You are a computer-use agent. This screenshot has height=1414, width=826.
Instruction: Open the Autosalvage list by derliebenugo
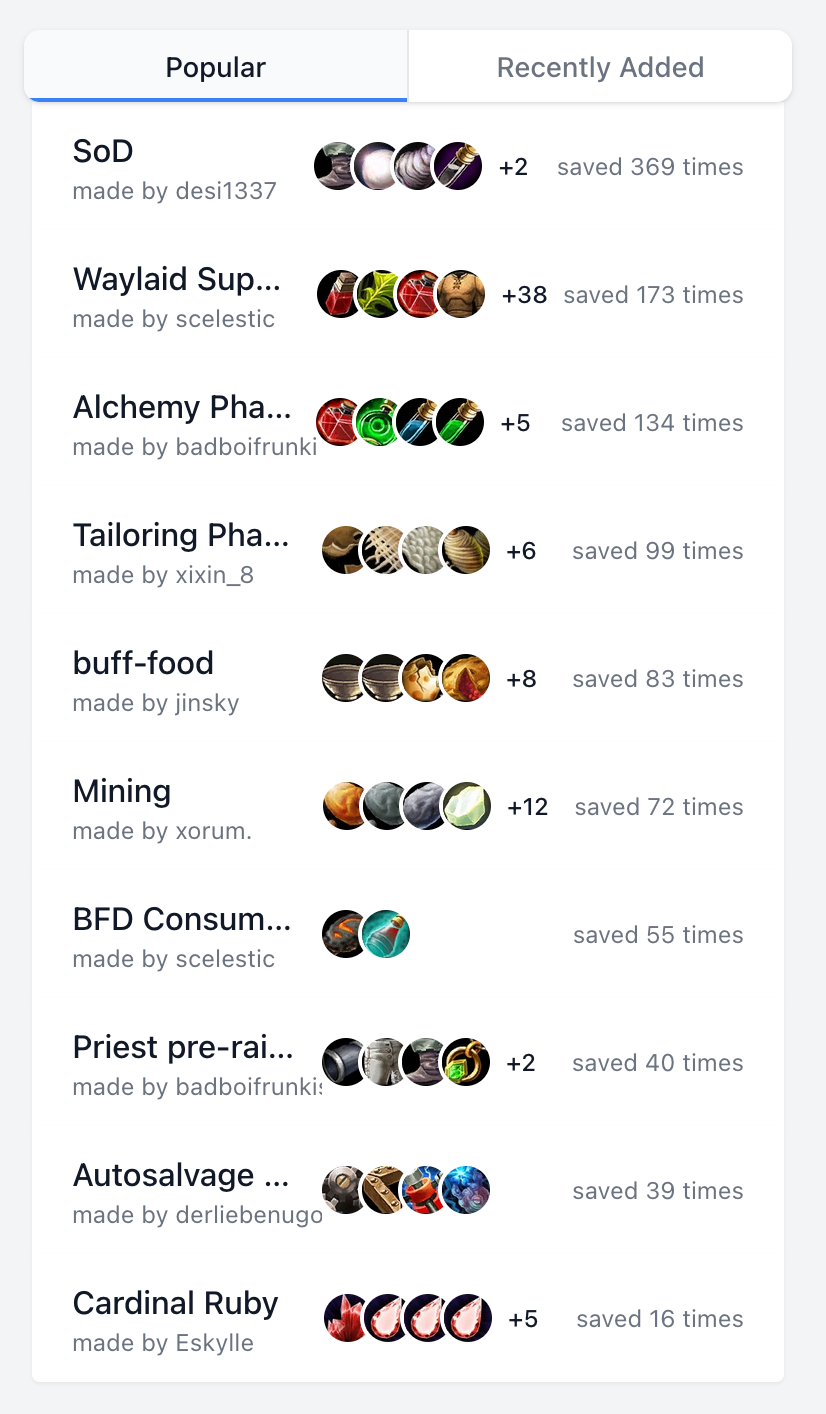click(x=181, y=1176)
